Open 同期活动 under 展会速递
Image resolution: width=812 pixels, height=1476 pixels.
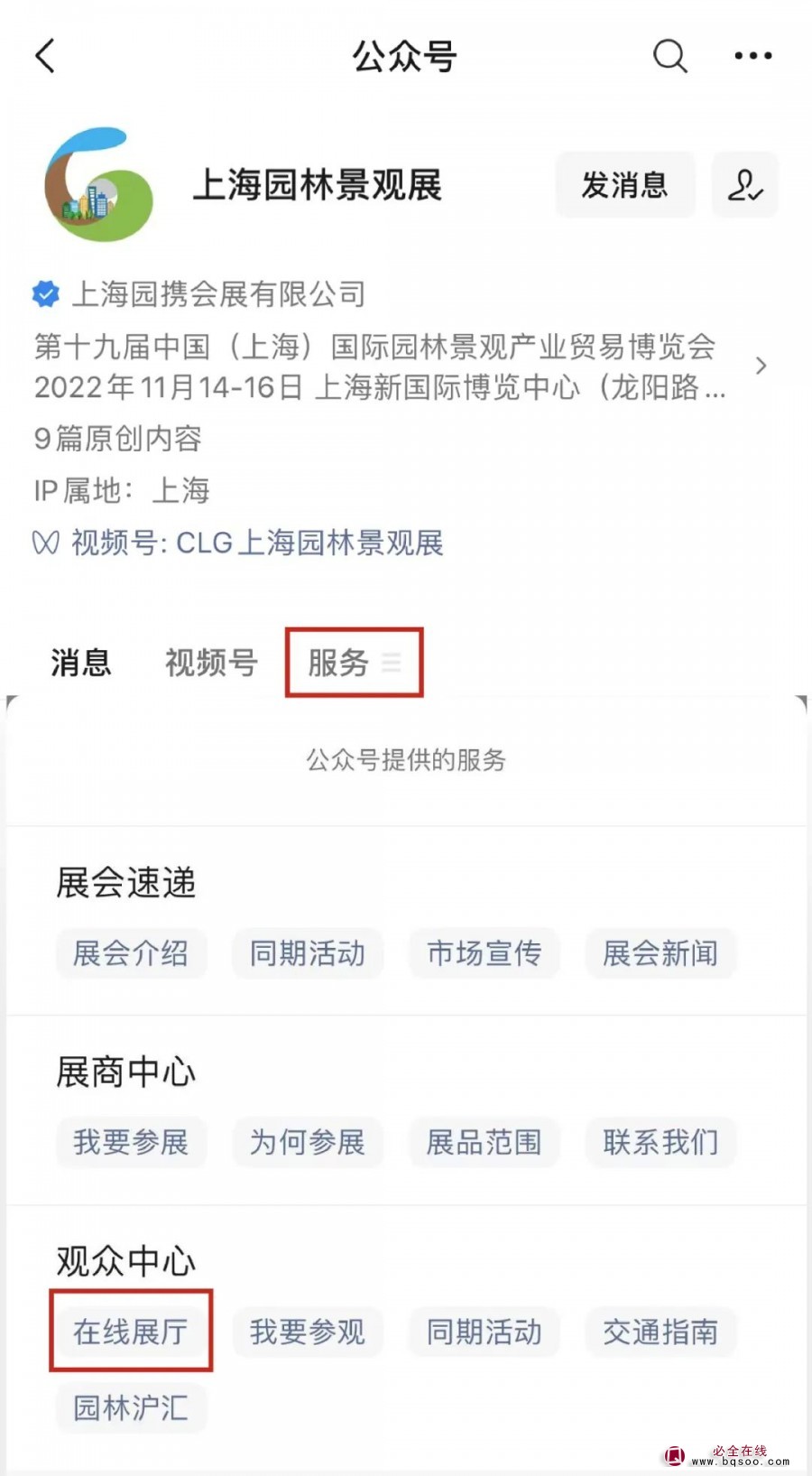[x=308, y=953]
